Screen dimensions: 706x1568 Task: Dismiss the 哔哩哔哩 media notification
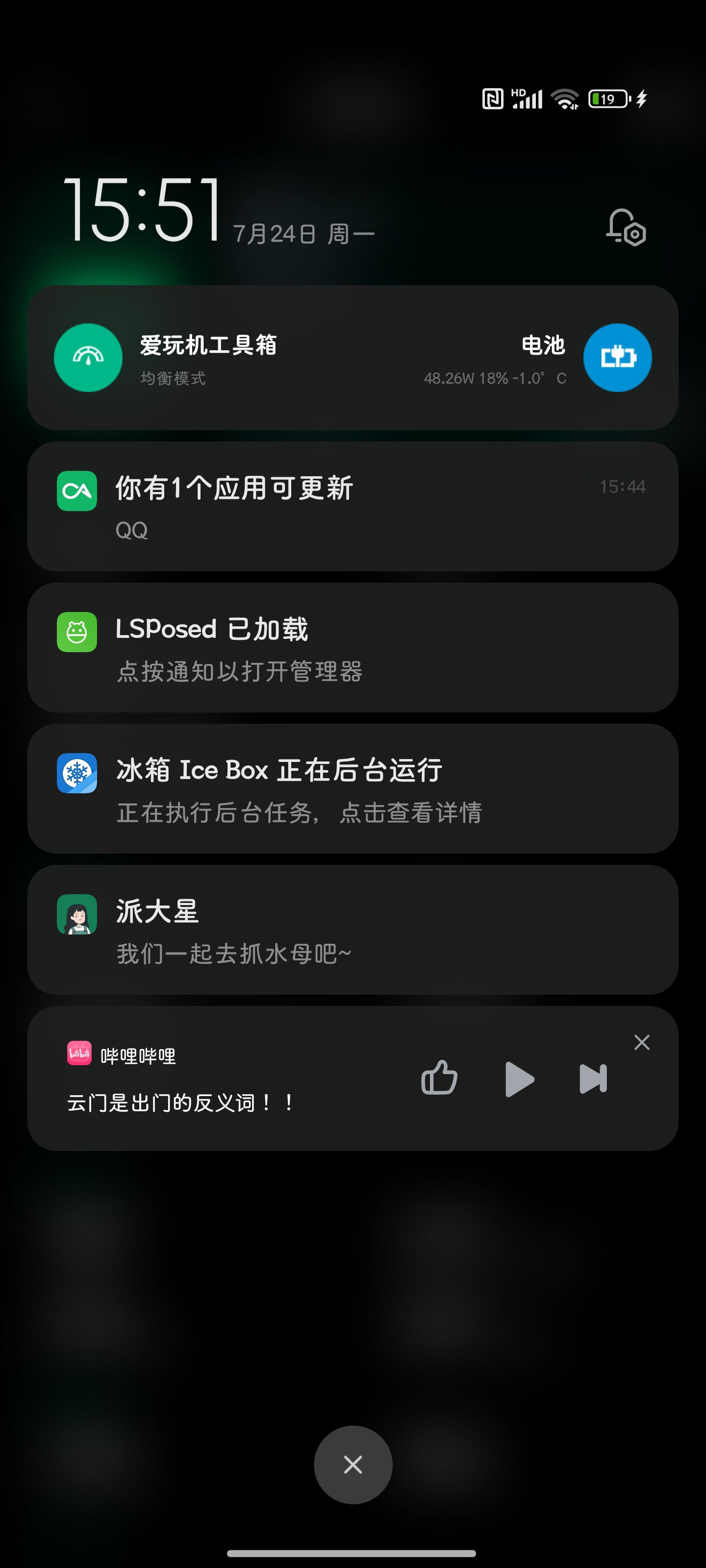(x=641, y=1042)
